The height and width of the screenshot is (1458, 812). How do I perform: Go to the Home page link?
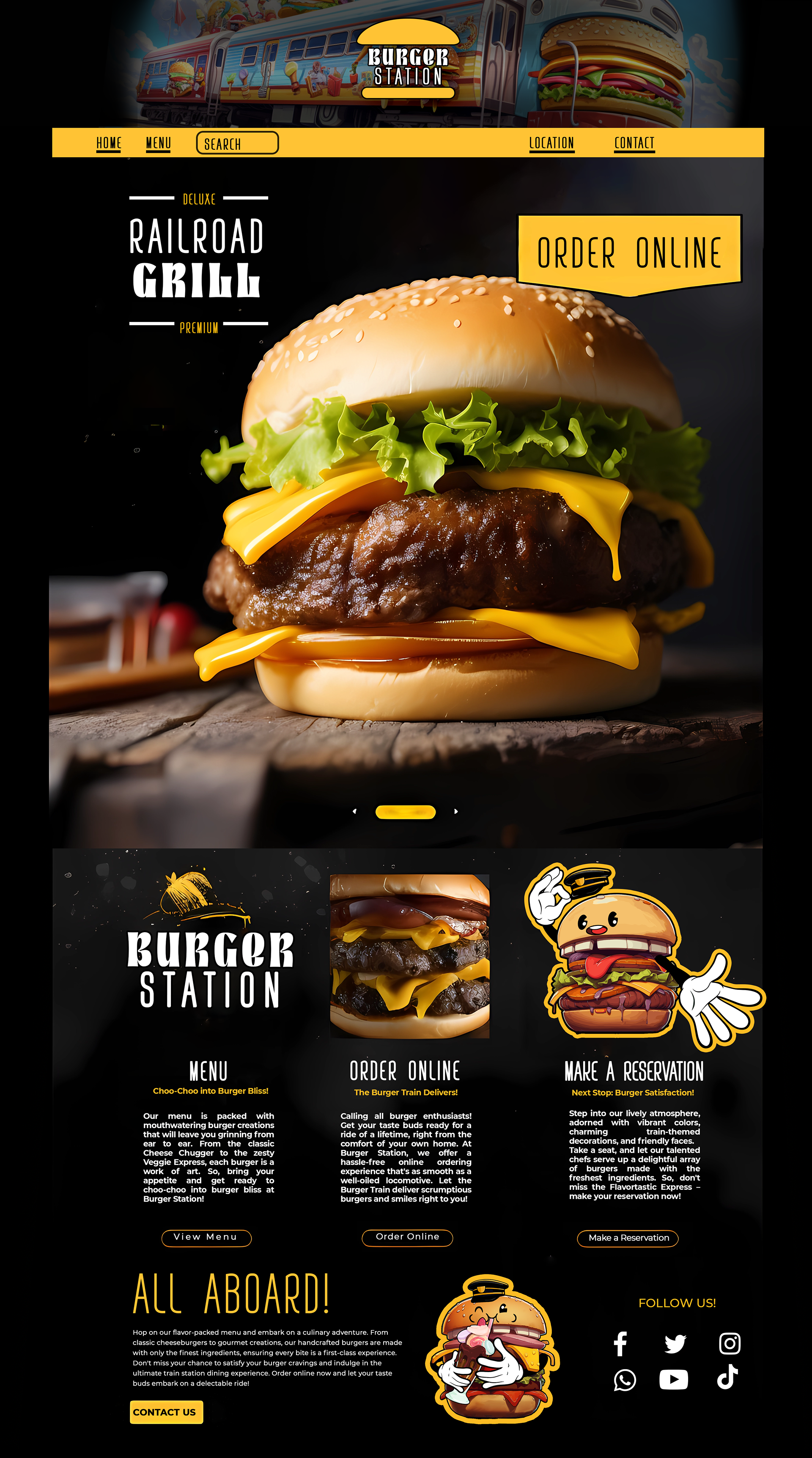(x=109, y=143)
